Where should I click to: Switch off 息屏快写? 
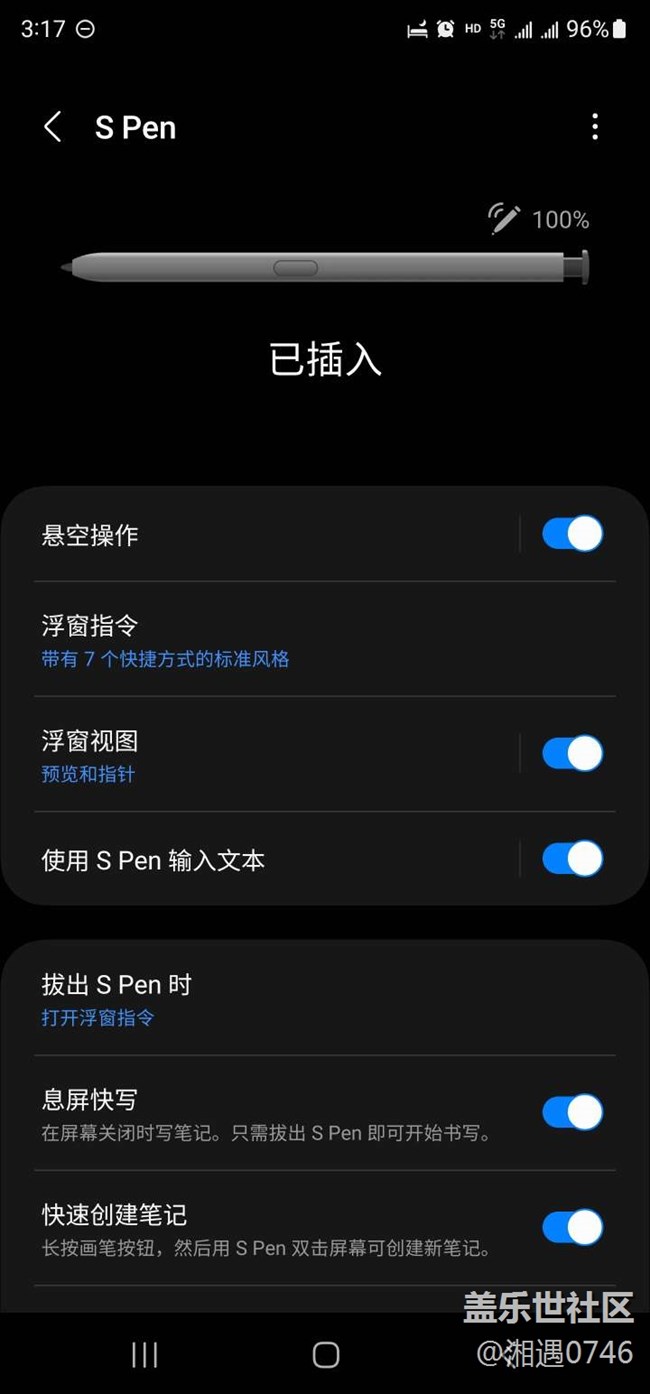[x=572, y=1112]
